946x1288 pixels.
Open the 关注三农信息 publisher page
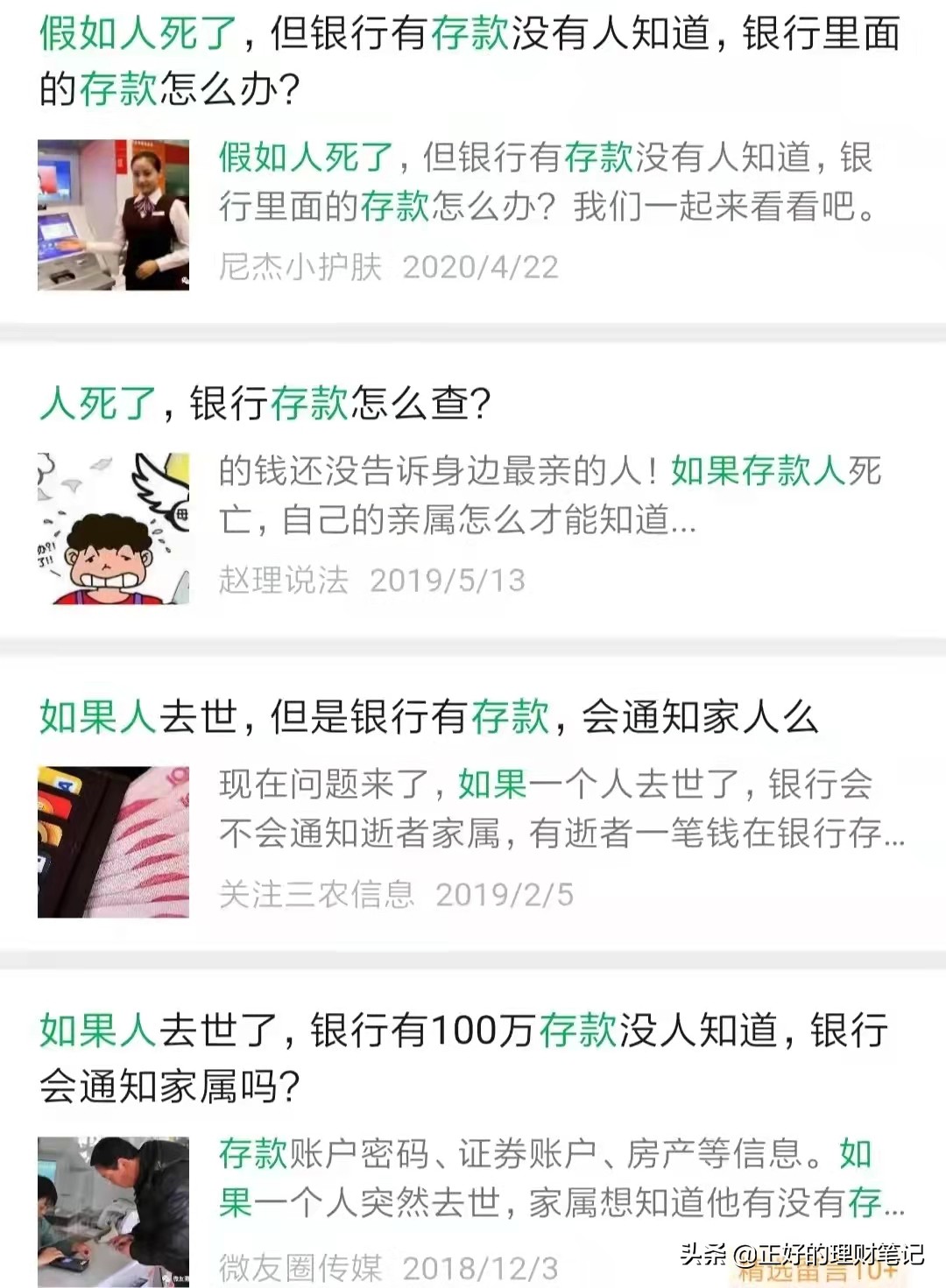pos(314,897)
